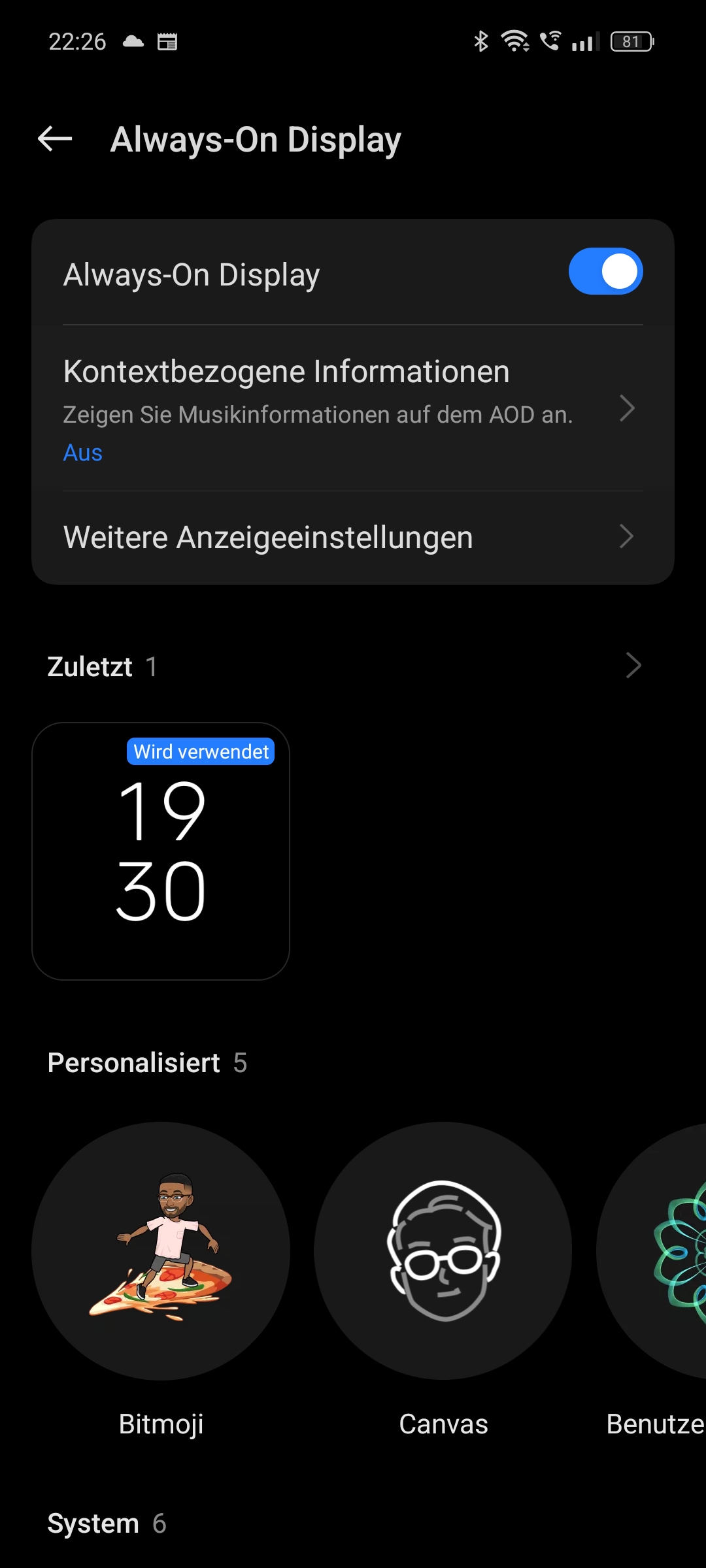Expand the Zuletzt section

pos(632,666)
